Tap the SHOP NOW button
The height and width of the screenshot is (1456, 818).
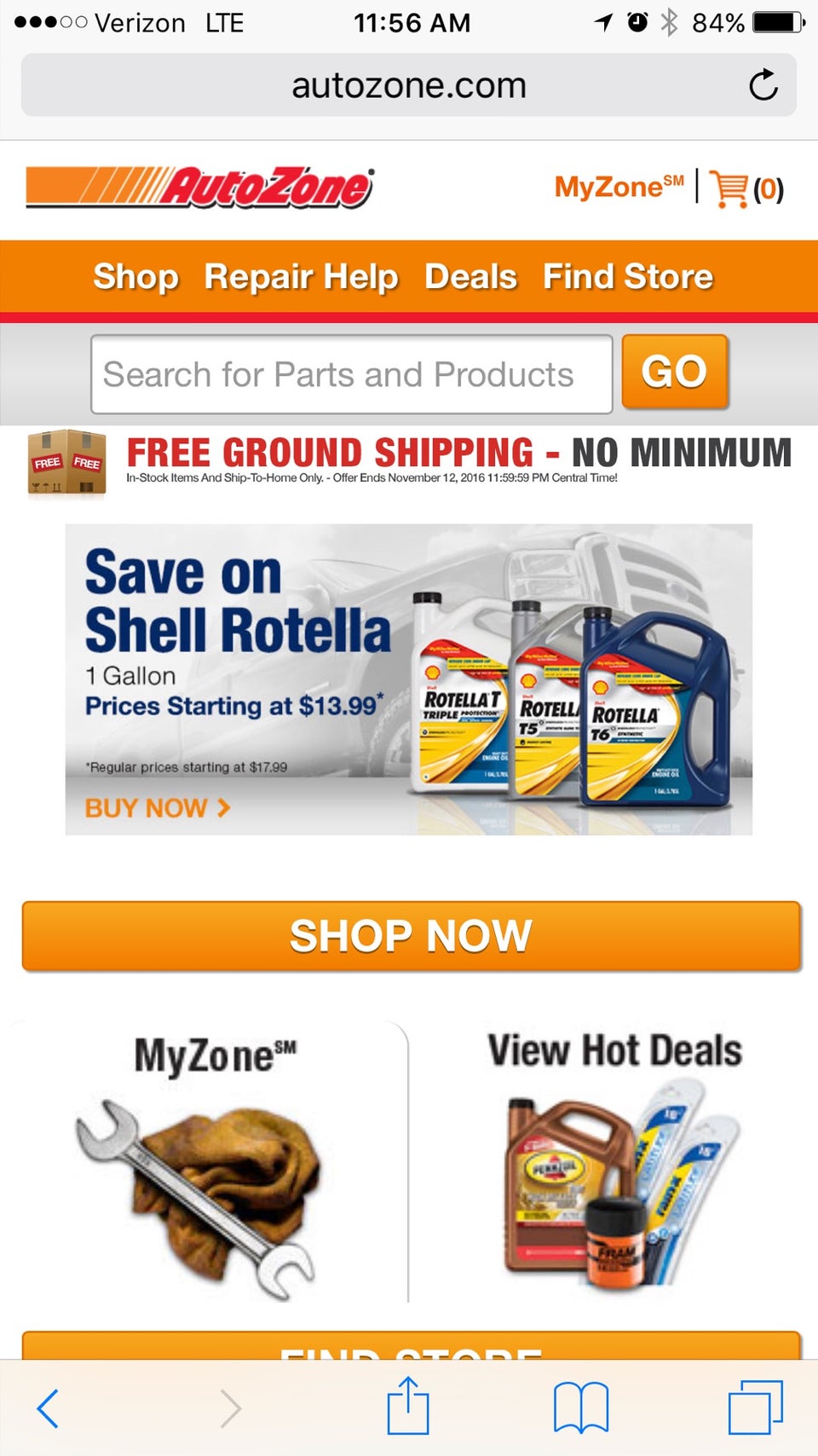pos(411,936)
